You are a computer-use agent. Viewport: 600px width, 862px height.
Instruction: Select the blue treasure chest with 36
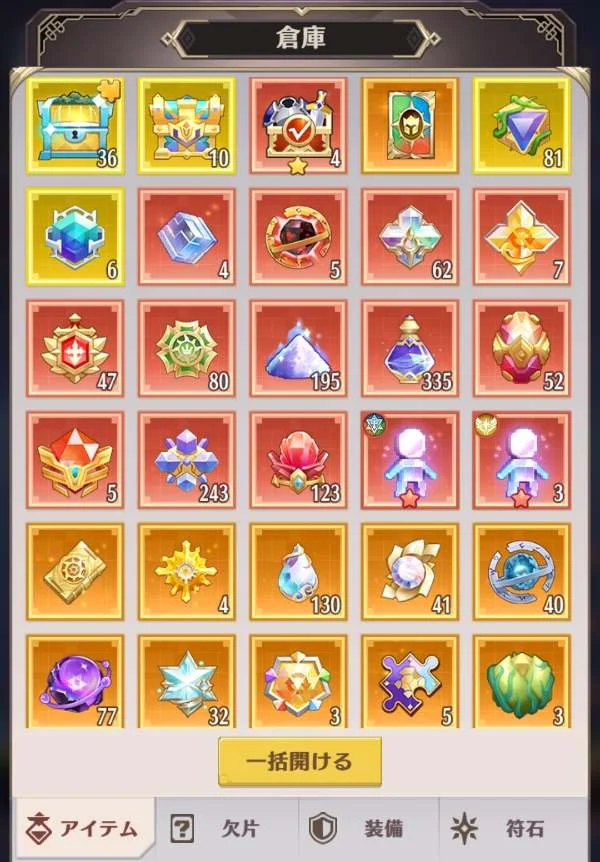coord(75,126)
